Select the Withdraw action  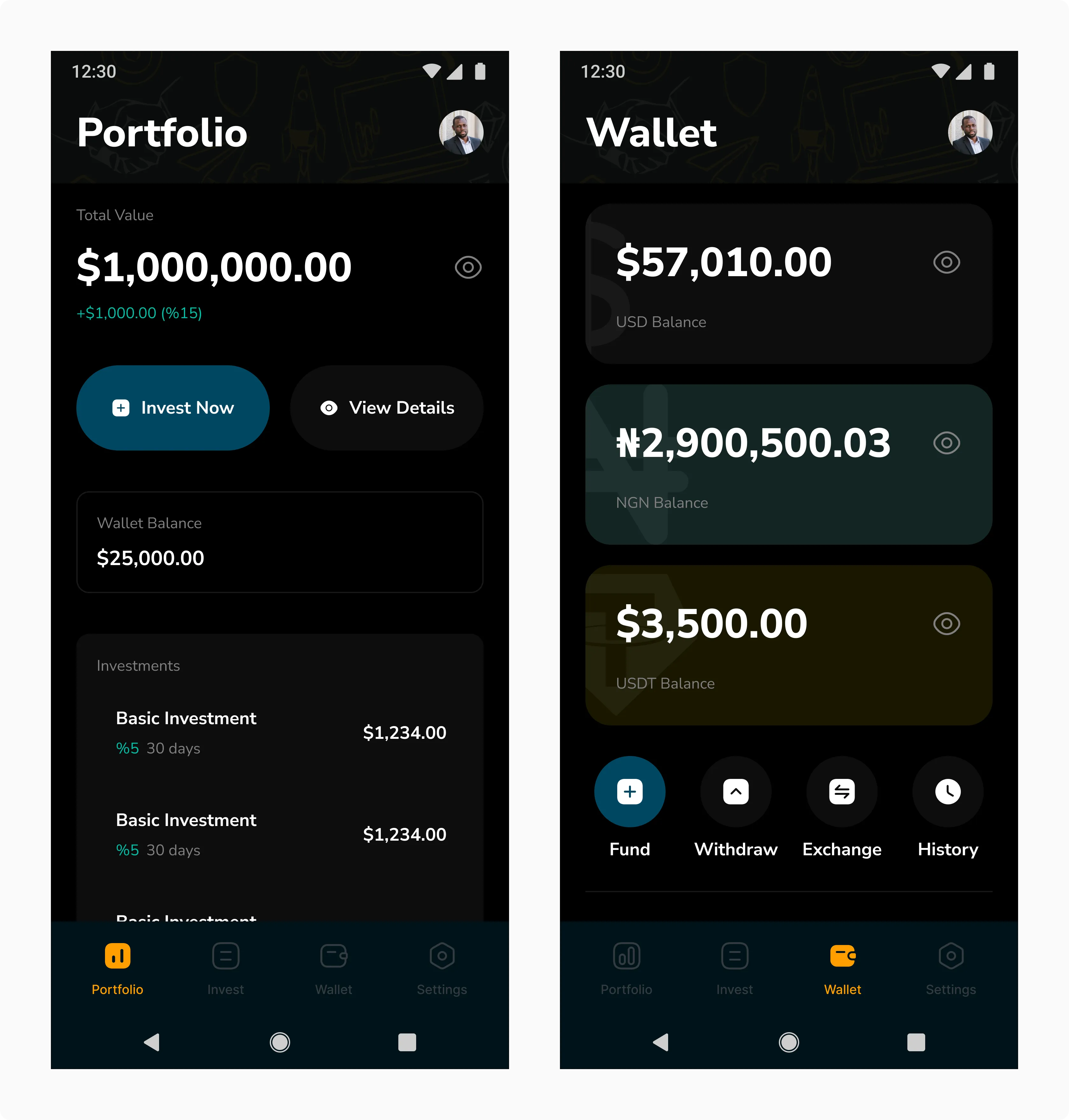click(736, 792)
